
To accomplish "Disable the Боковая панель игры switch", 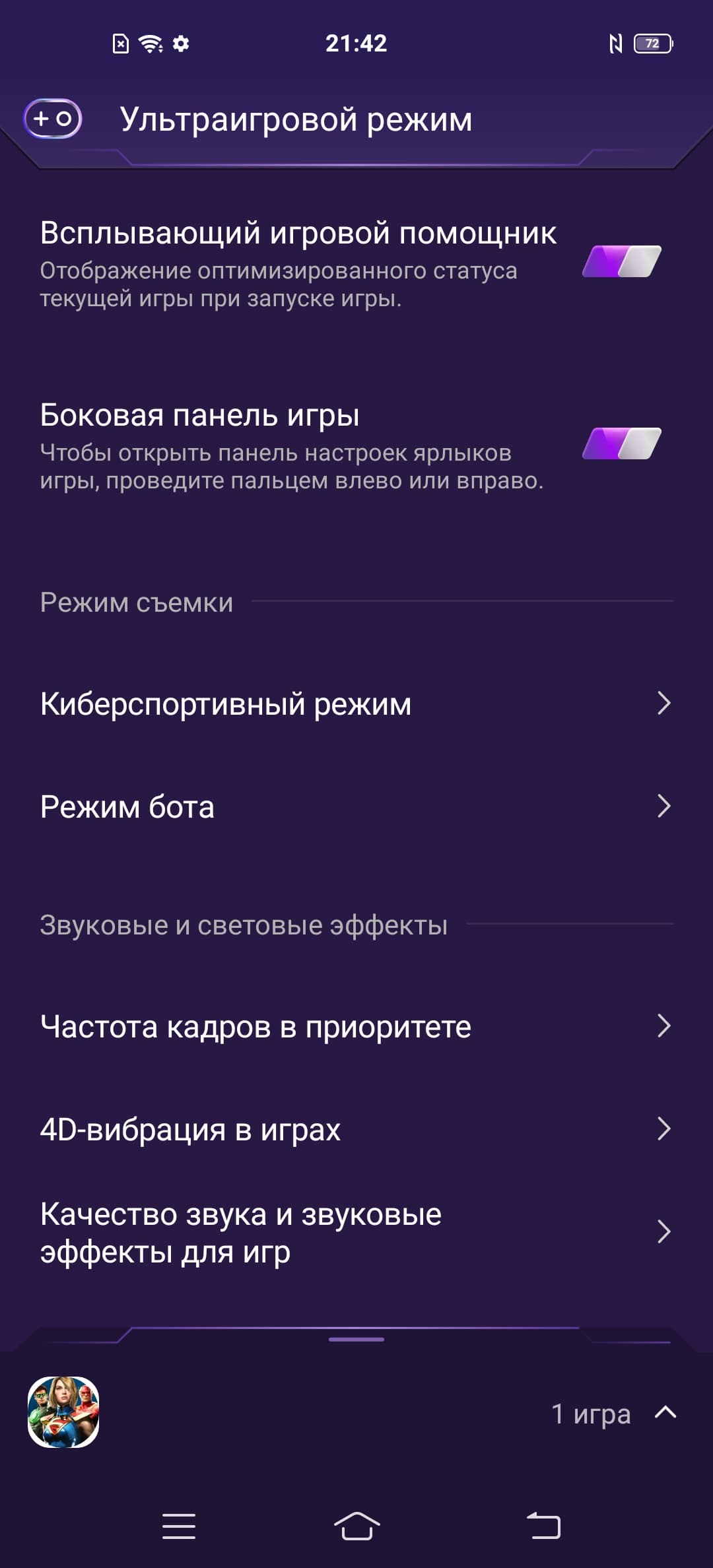I will [621, 443].
